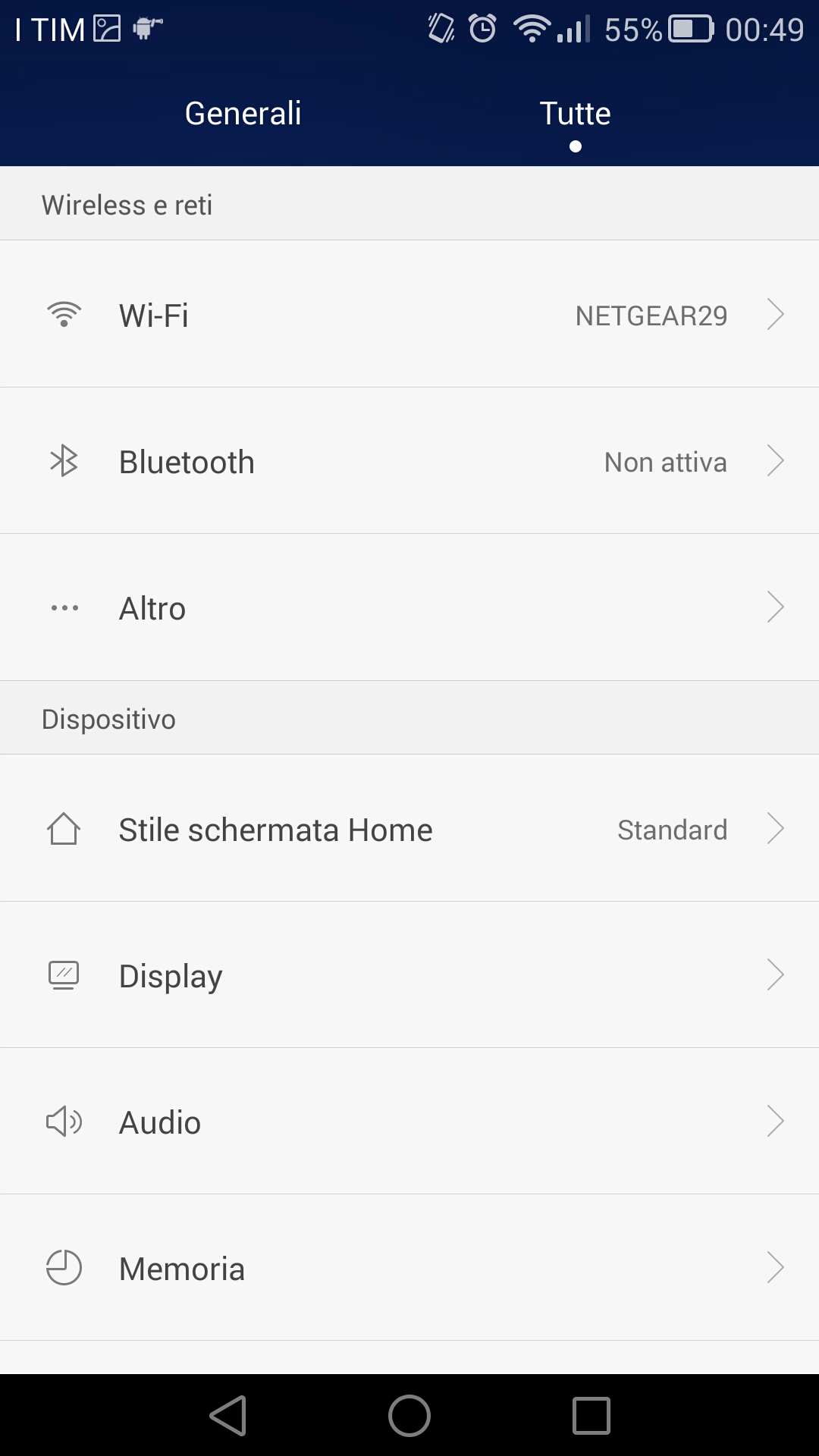Open Bluetooth settings
The width and height of the screenshot is (819, 1456).
point(409,461)
